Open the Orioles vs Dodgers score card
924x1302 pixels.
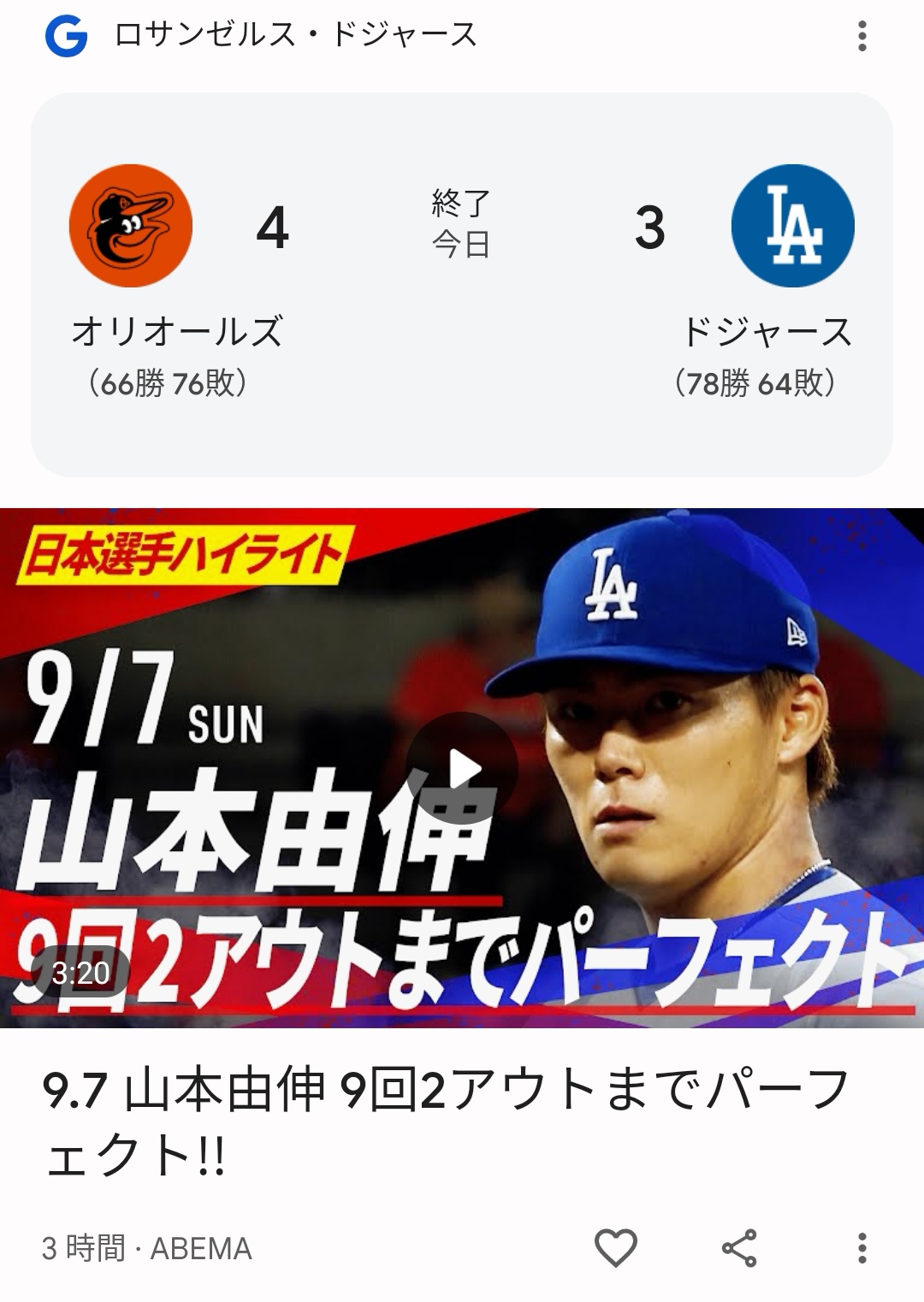click(x=461, y=284)
